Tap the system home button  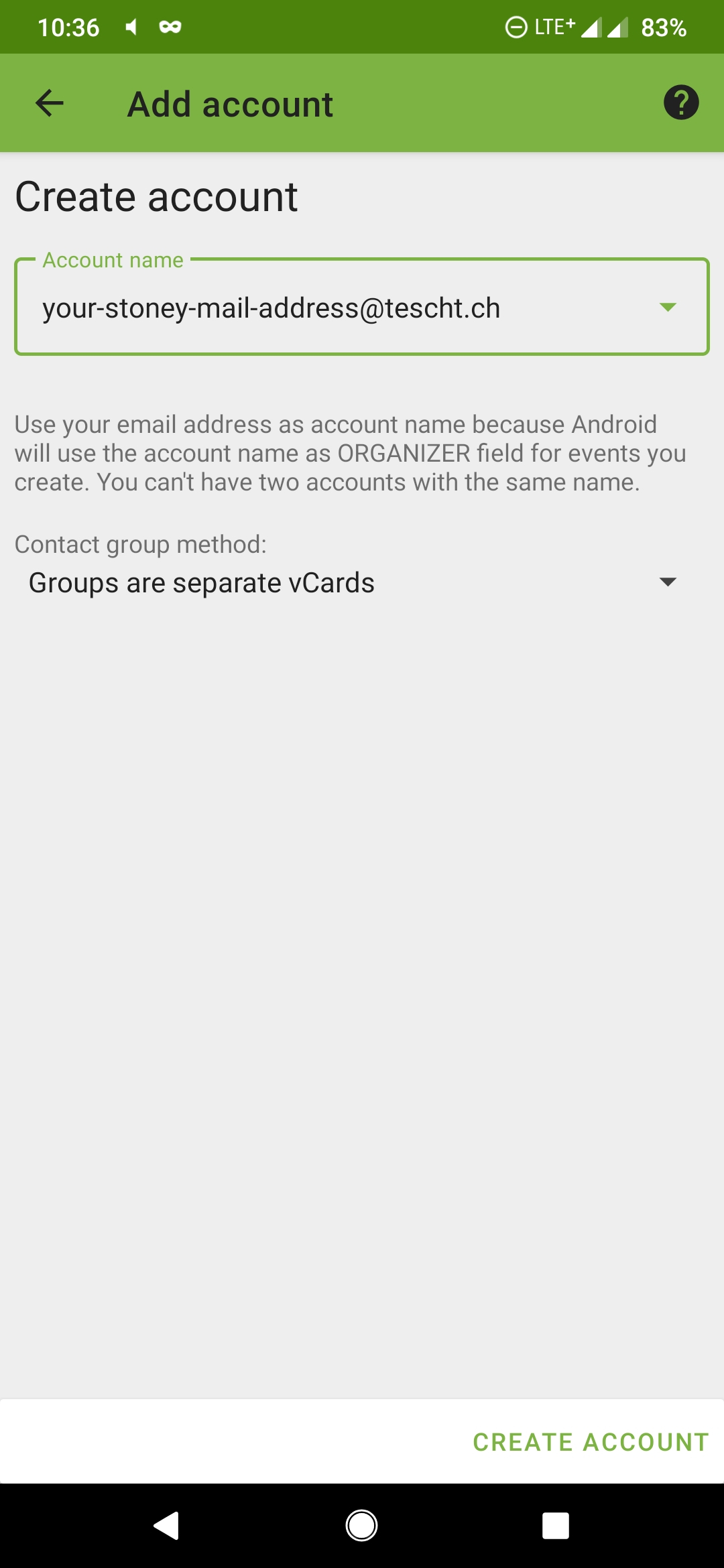361,1526
